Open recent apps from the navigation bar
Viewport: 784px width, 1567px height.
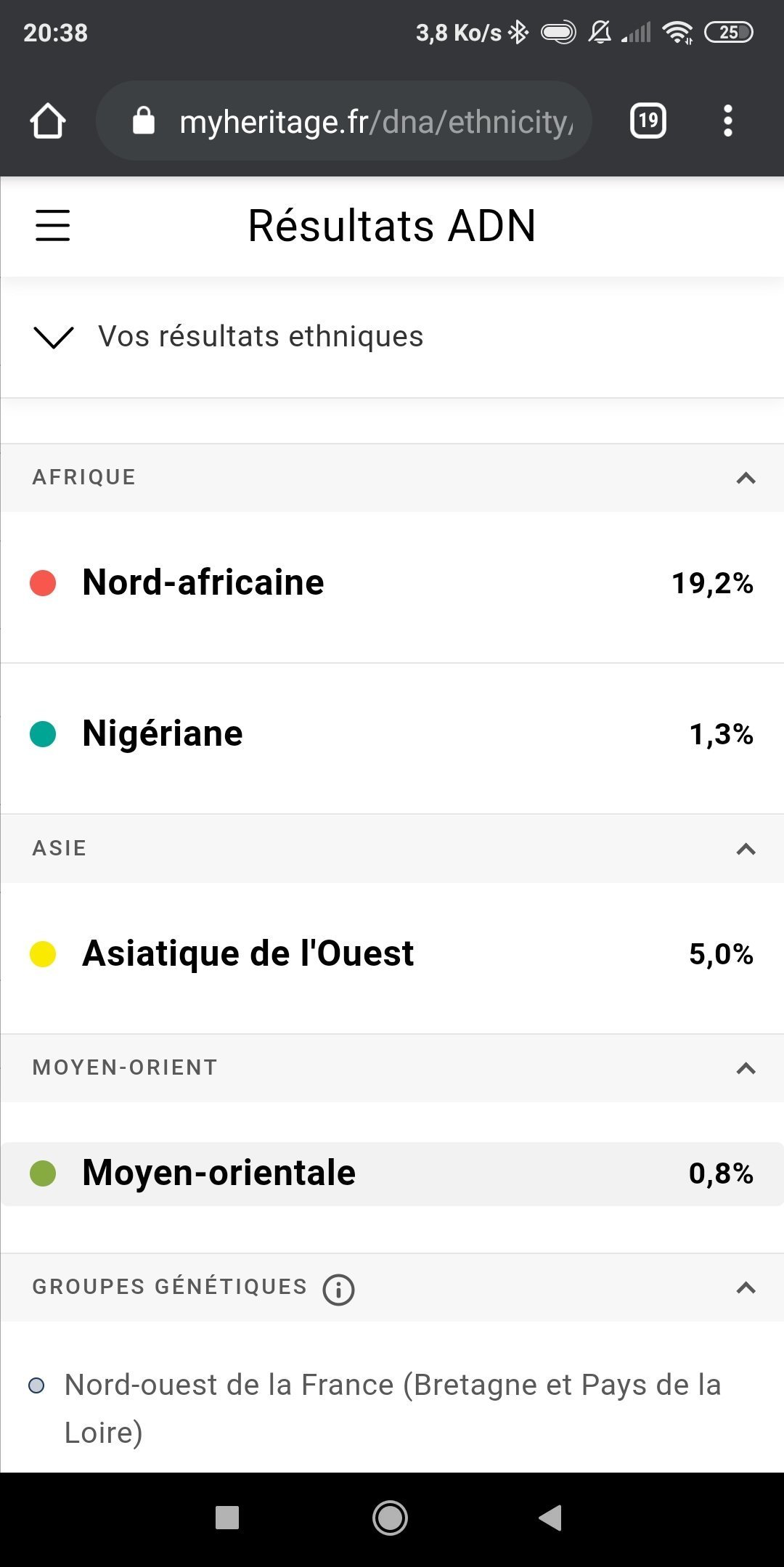pyautogui.click(x=227, y=1517)
